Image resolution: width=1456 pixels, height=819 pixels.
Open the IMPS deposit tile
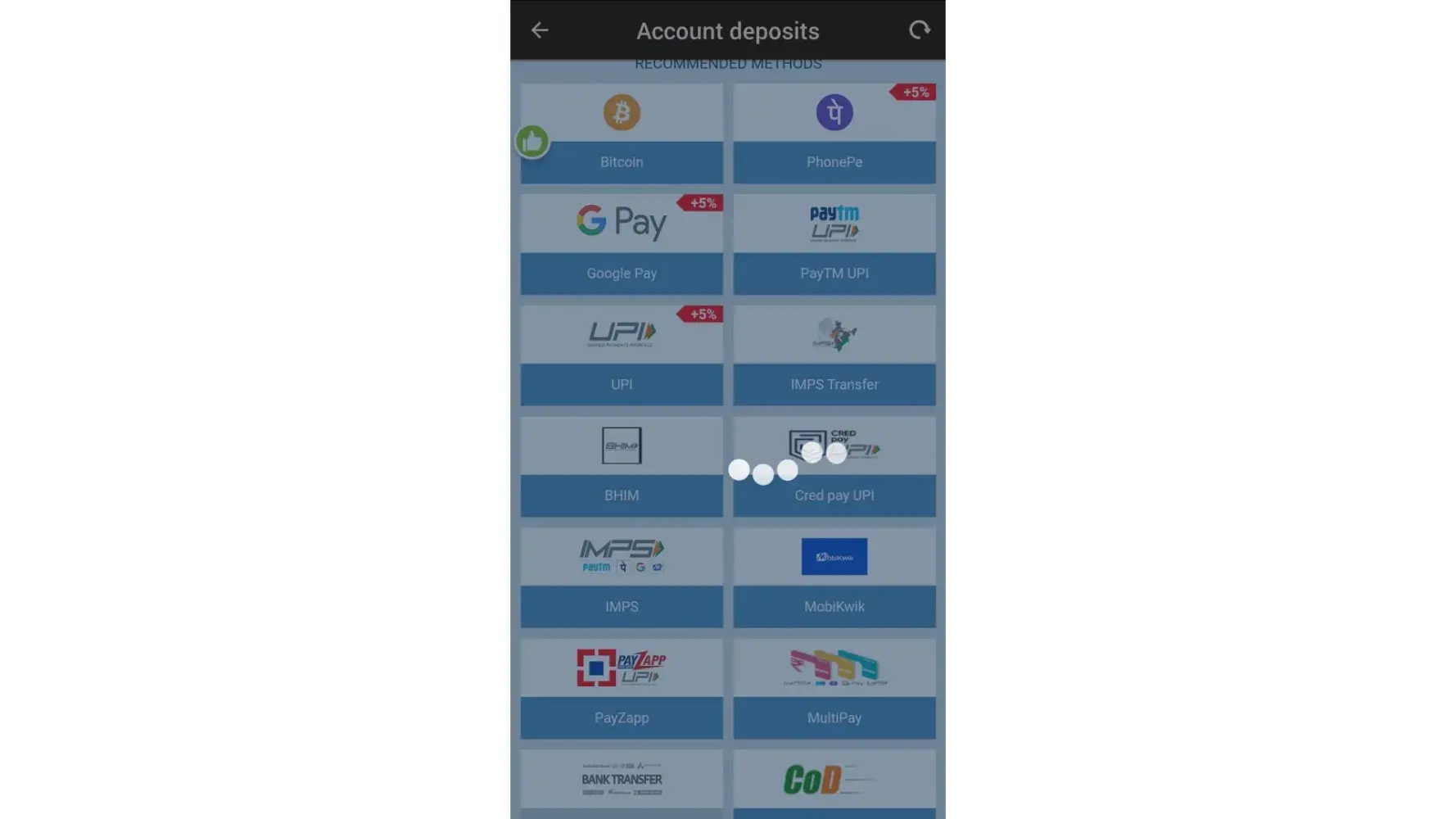tap(622, 577)
